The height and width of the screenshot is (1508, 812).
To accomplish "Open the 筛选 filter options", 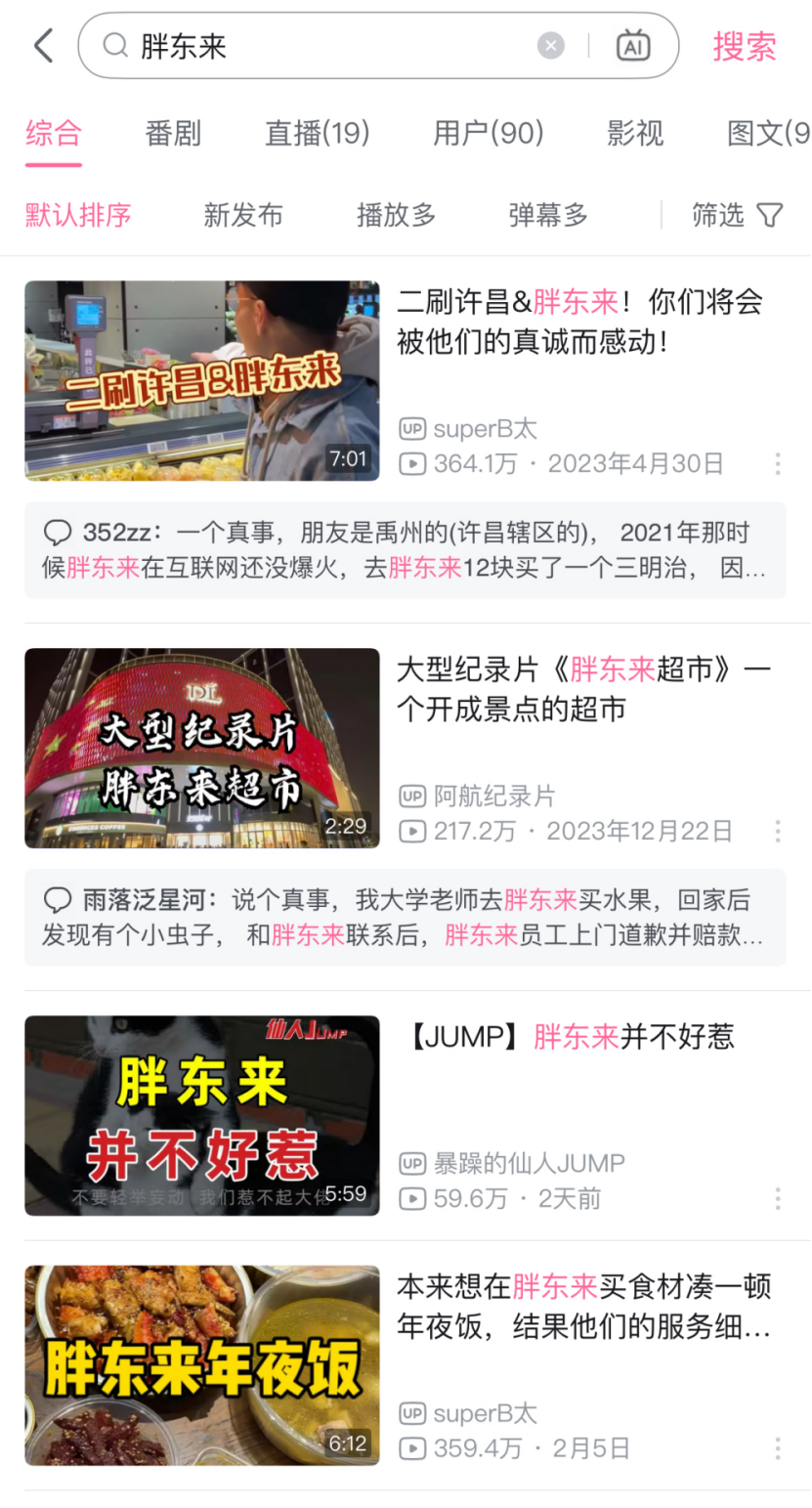I will pos(737,215).
